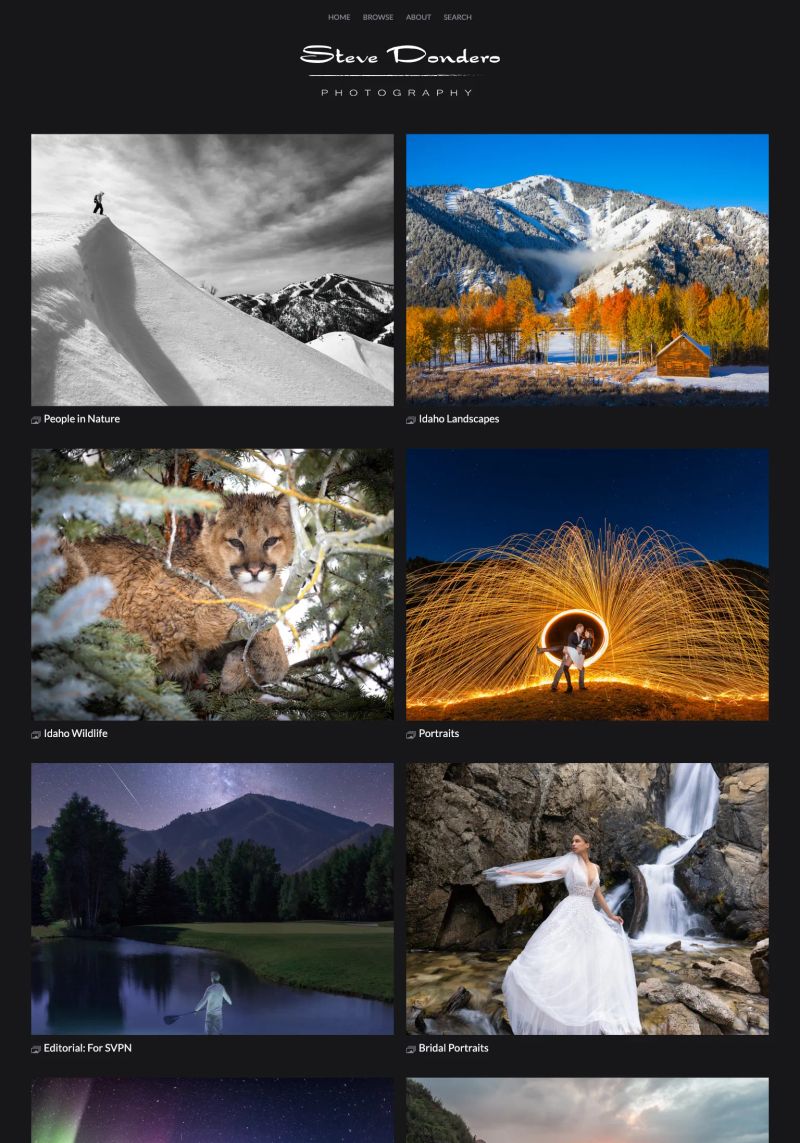View the Bridal Portraits gallery

587,898
